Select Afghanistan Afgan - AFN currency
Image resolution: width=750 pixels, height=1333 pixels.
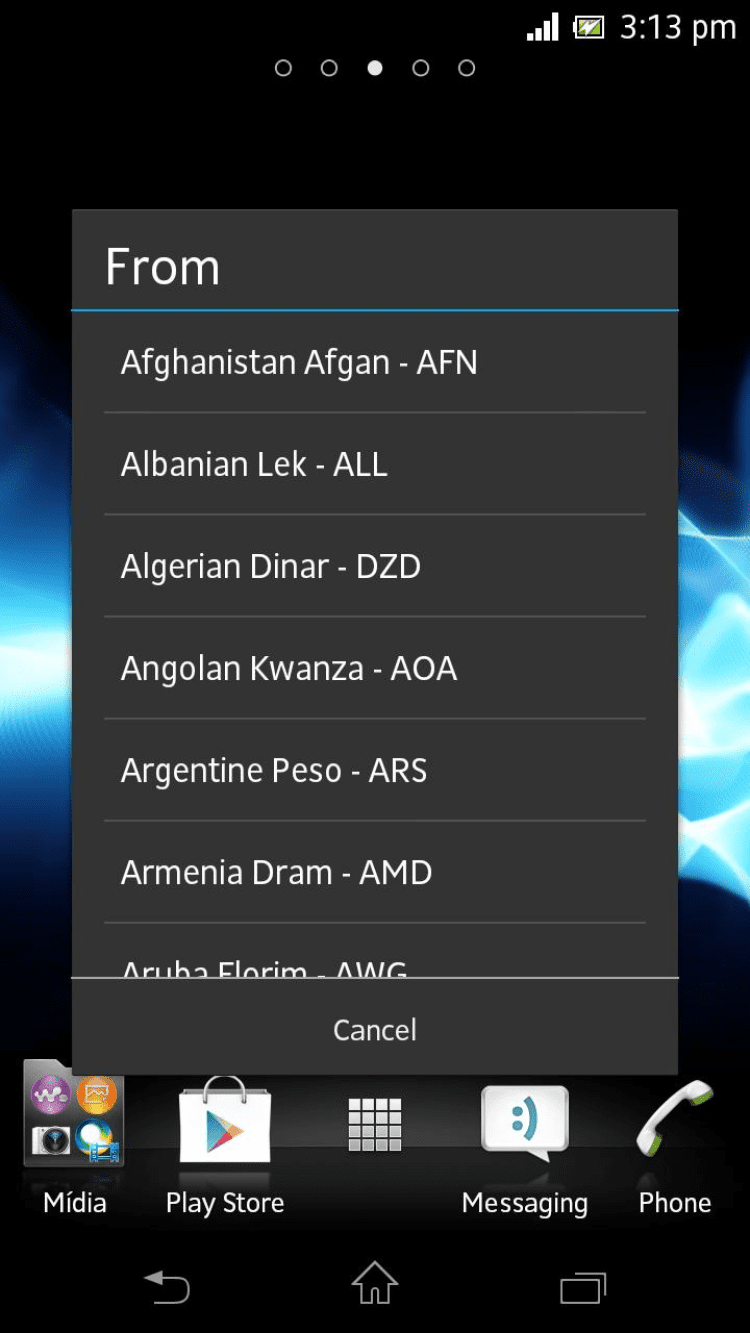tap(375, 362)
